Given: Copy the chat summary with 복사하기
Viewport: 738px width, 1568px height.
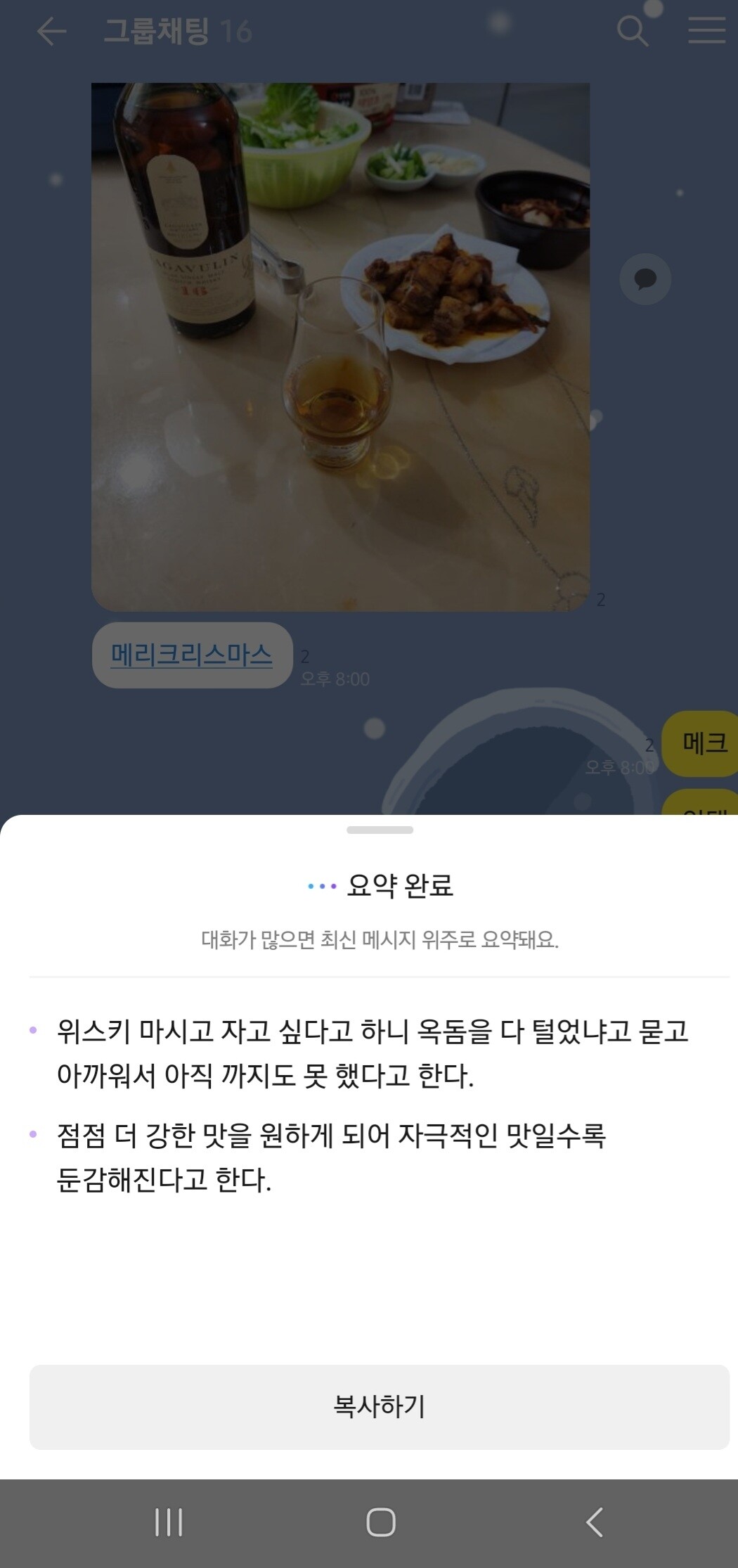Looking at the screenshot, I should (x=380, y=1406).
